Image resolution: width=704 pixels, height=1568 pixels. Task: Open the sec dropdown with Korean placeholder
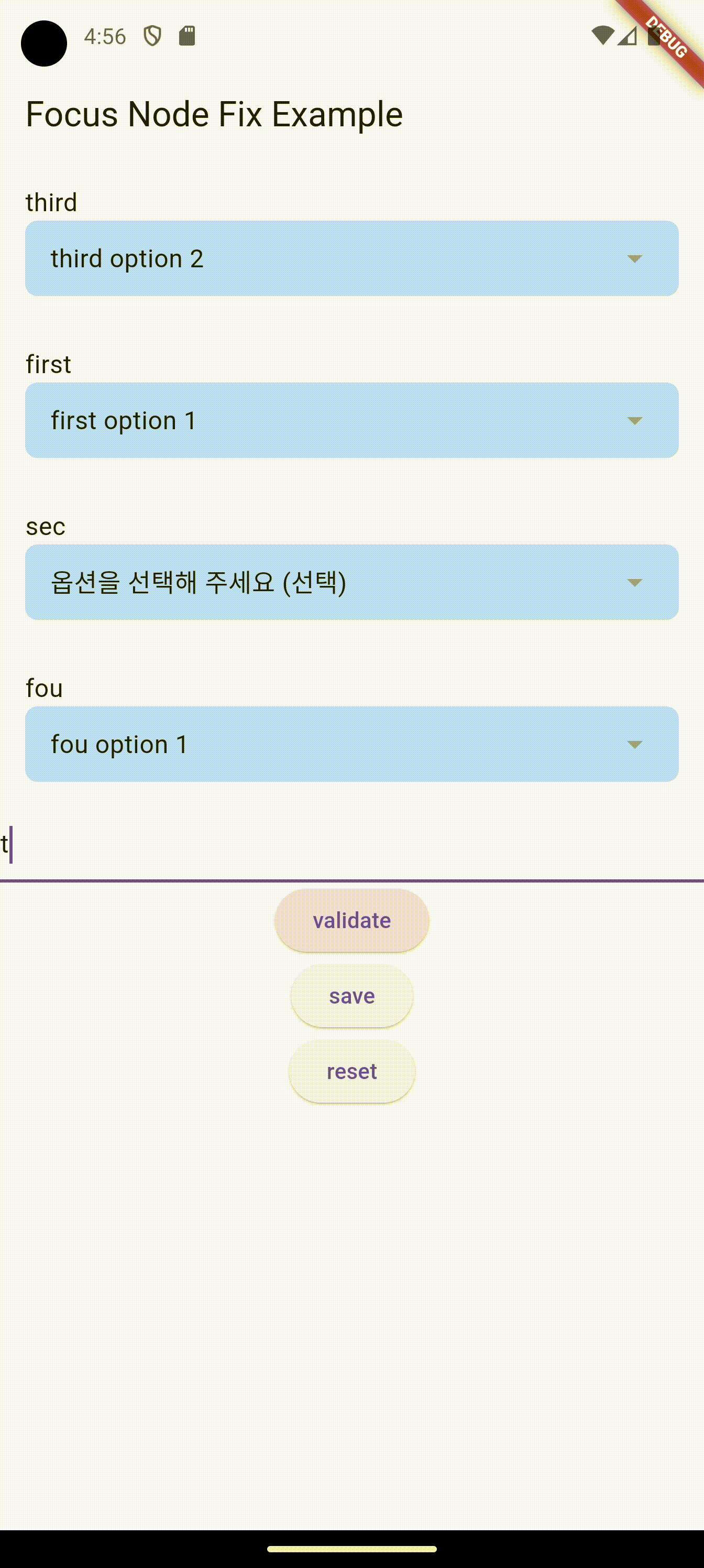click(351, 583)
